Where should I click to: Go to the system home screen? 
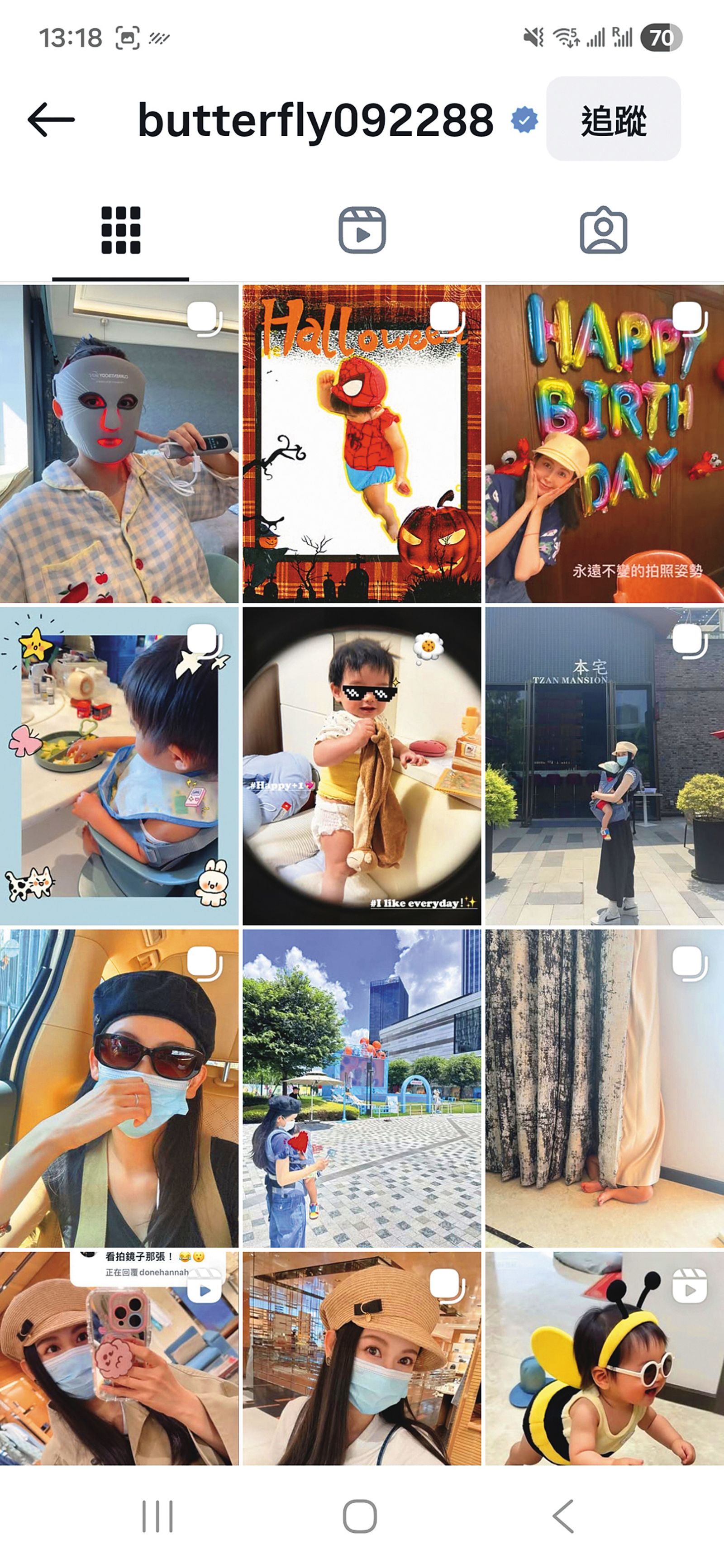click(360, 1516)
